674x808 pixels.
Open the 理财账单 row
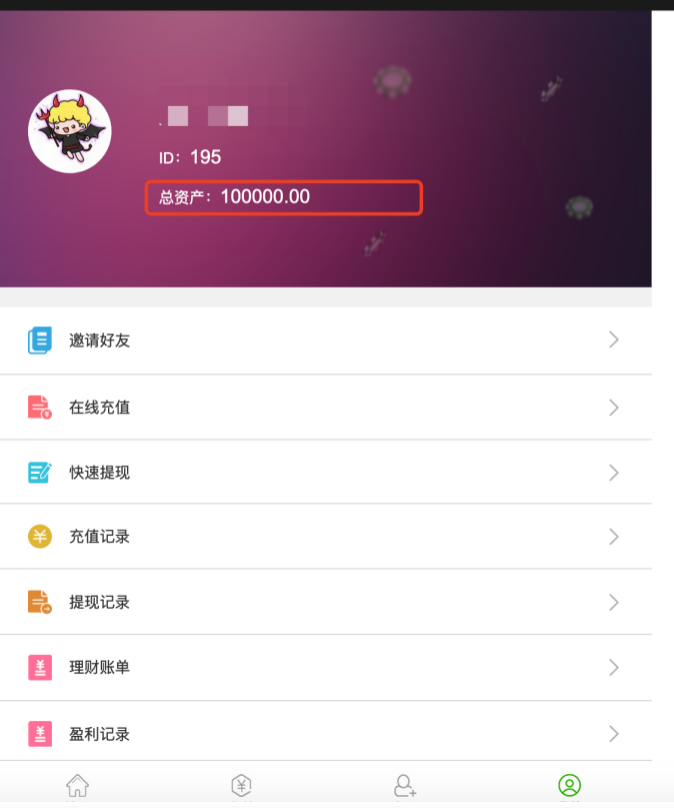coord(100,668)
